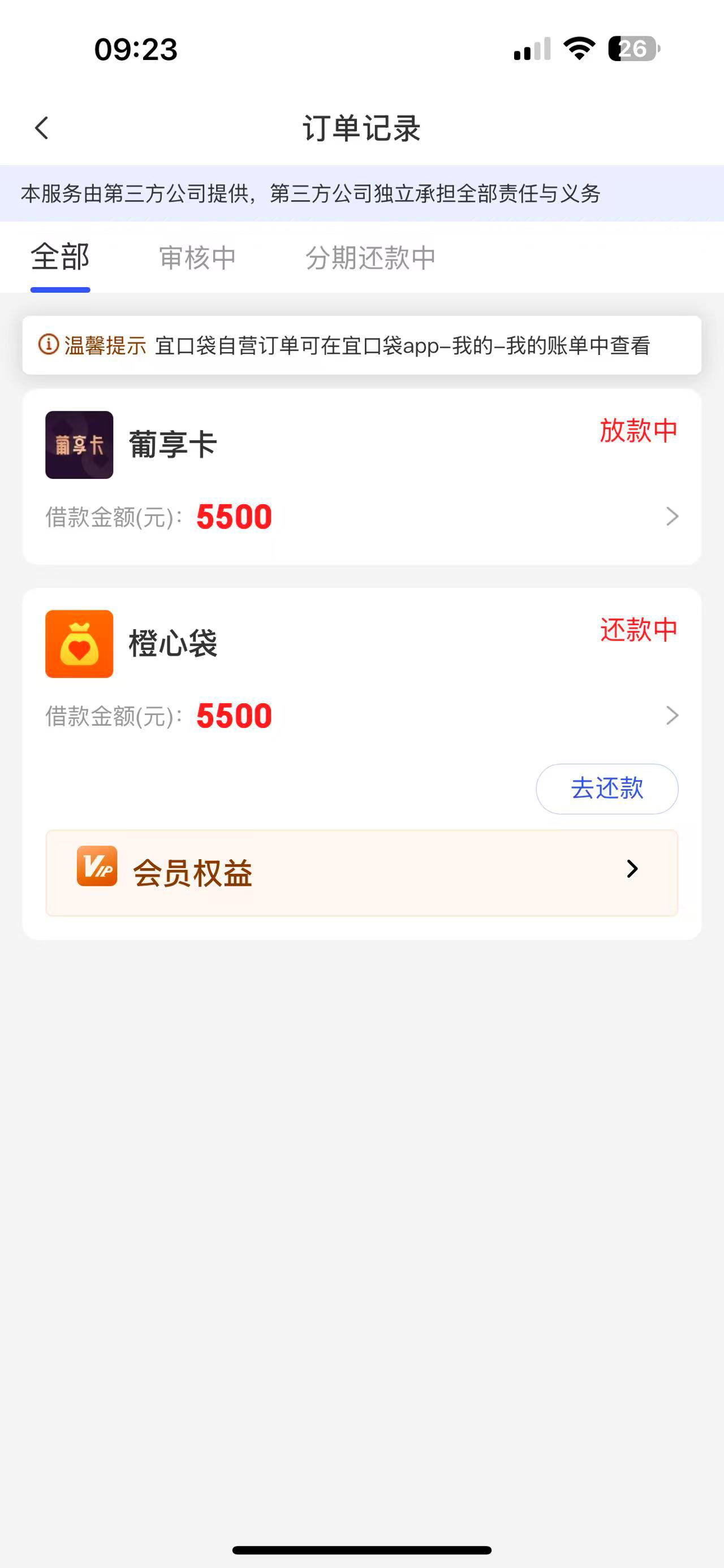Go back using the top-left arrow
This screenshot has height=1568, width=724.
click(x=41, y=128)
